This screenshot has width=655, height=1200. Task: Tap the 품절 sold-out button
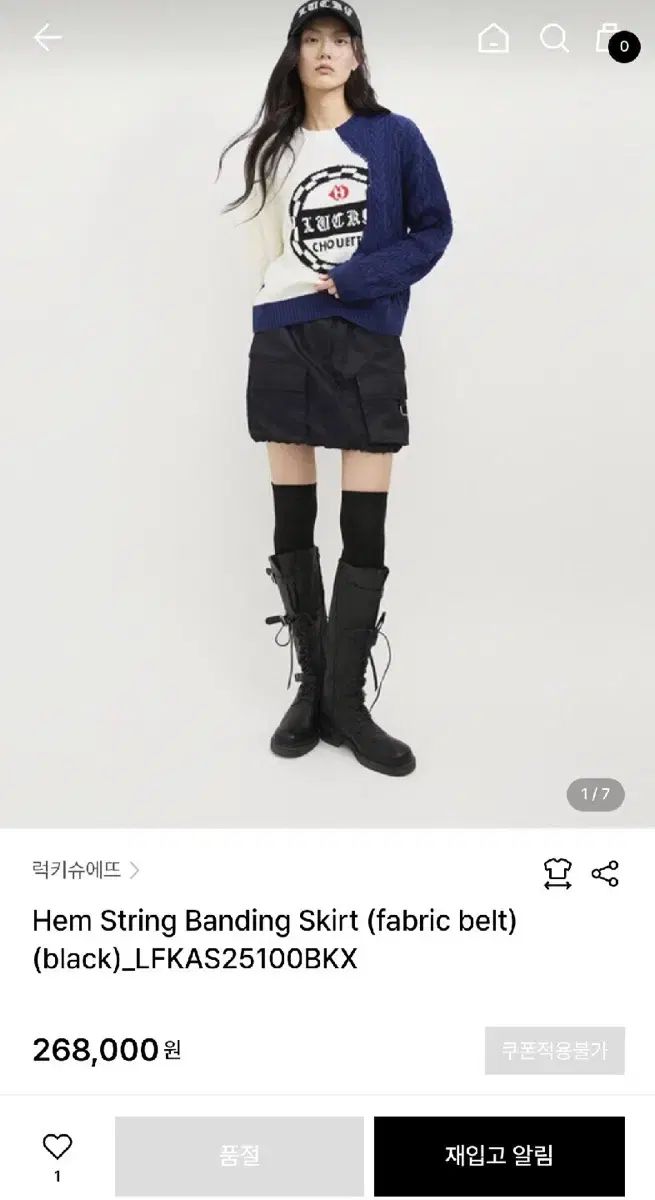click(x=239, y=1155)
